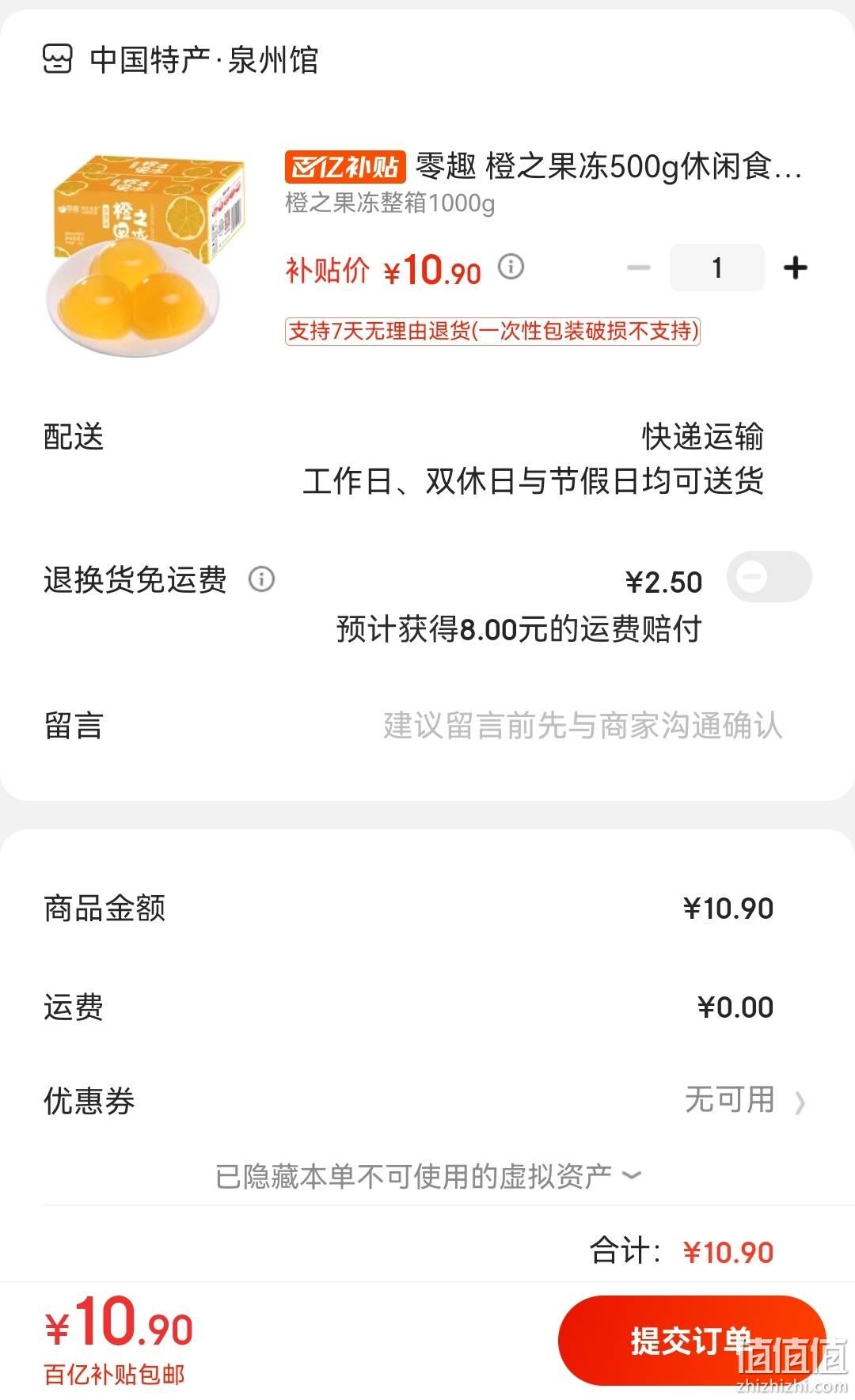
Task: Open the 配送 delivery options row
Action: click(x=427, y=459)
